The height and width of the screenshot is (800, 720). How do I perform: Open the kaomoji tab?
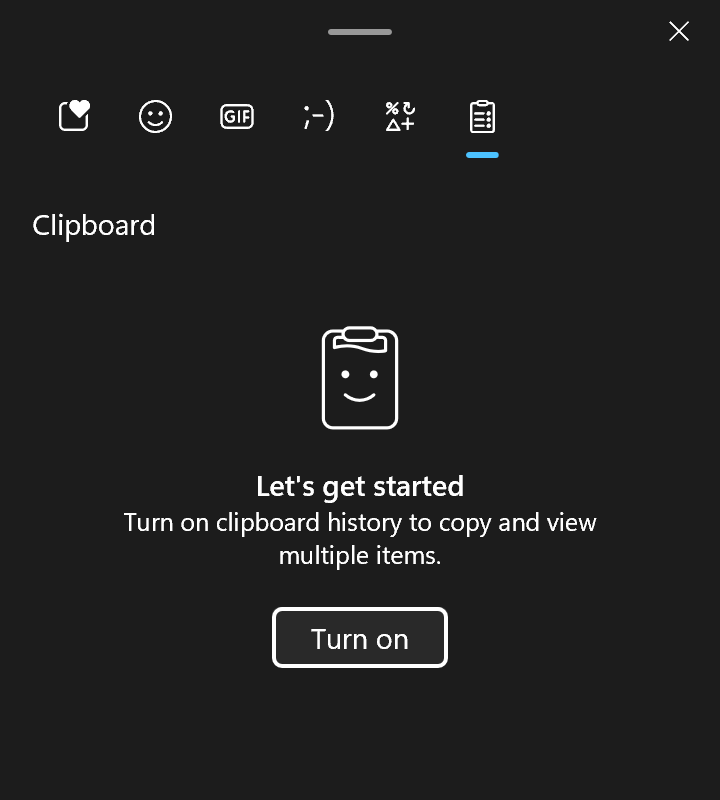point(319,117)
